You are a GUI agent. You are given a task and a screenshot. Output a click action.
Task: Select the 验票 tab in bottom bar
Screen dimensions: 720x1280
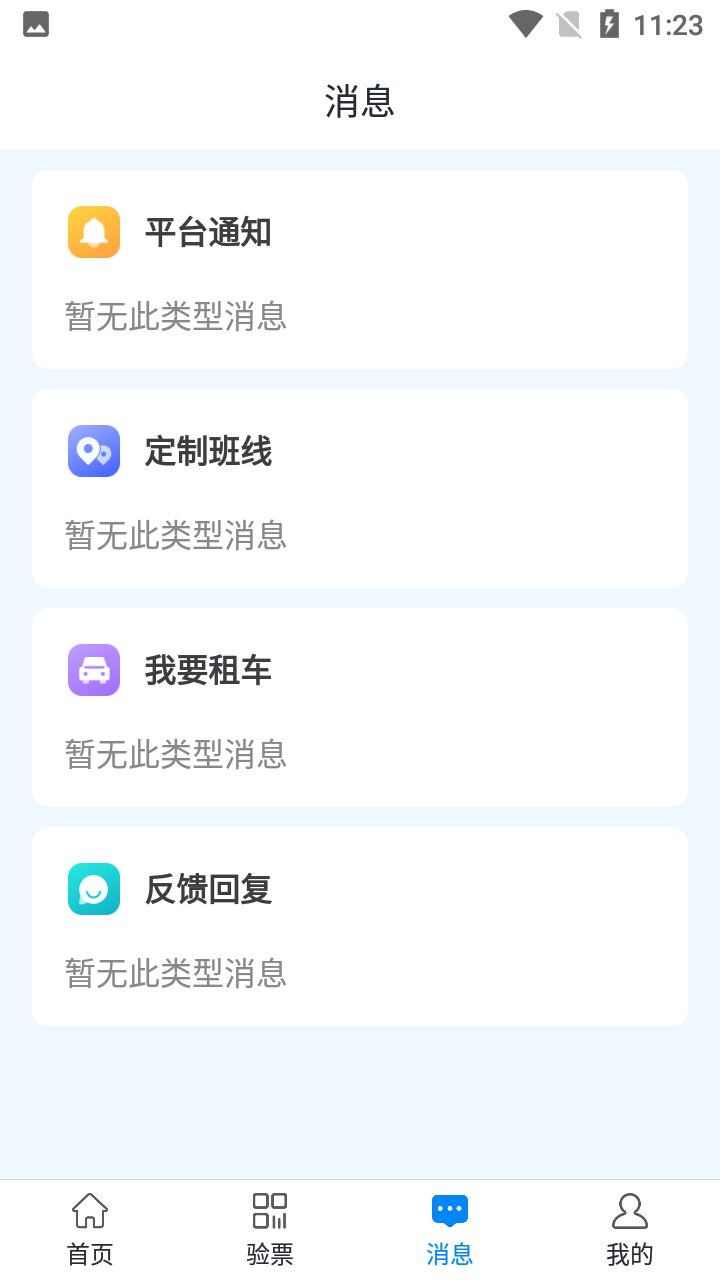pyautogui.click(x=269, y=1228)
